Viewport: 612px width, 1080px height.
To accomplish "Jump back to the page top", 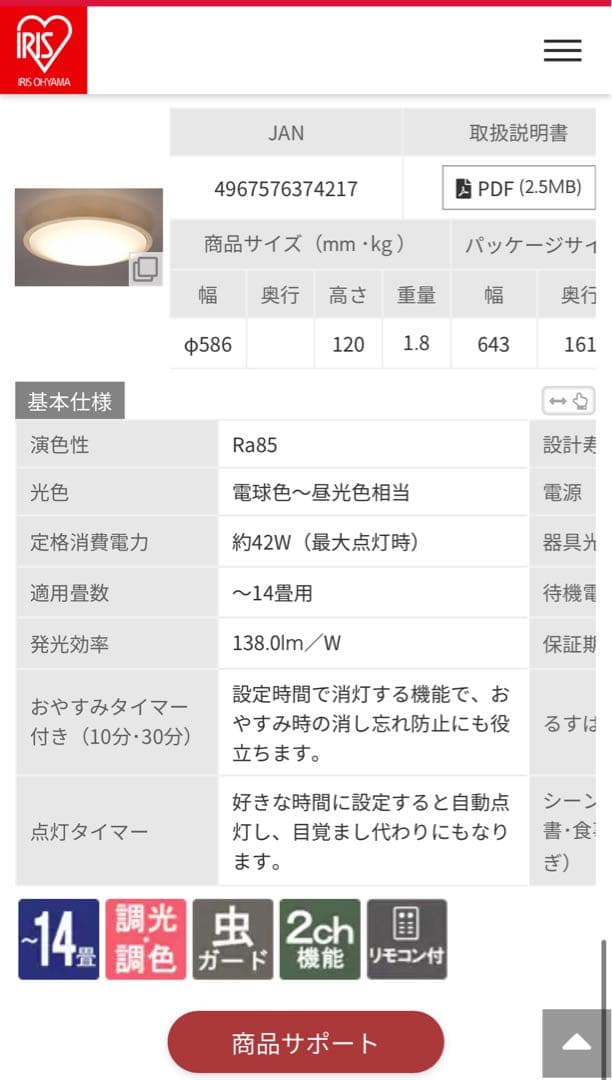I will [576, 1043].
